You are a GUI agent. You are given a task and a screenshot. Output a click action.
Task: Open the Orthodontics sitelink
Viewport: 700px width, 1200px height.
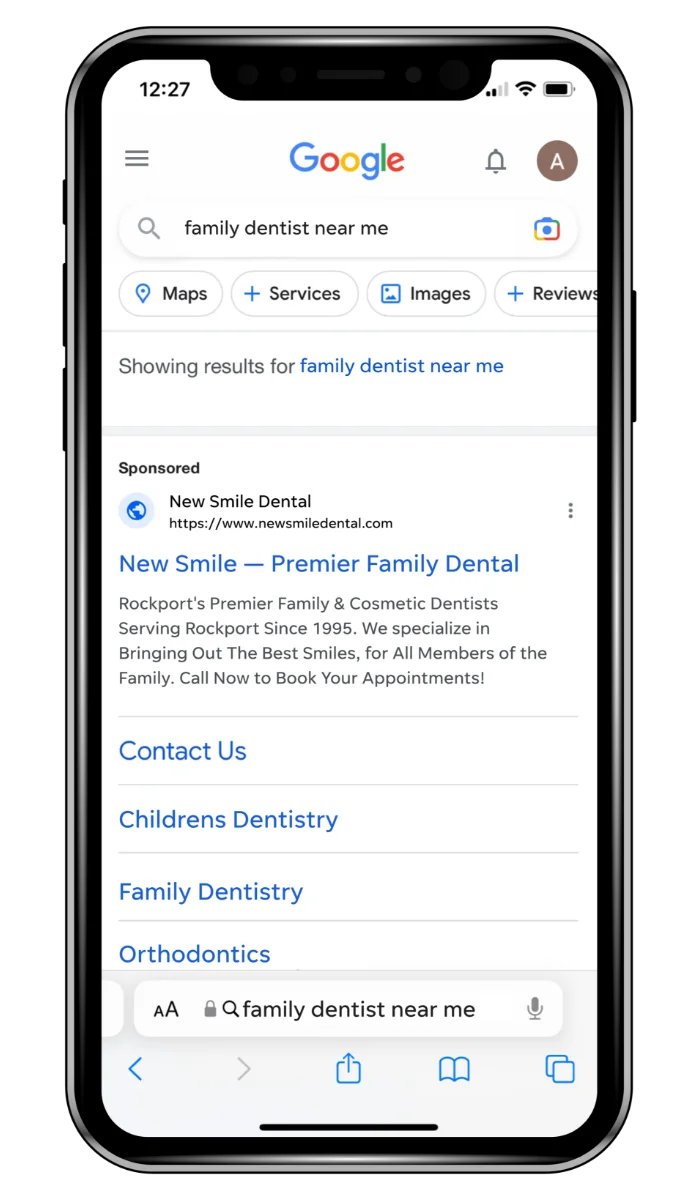tap(194, 954)
